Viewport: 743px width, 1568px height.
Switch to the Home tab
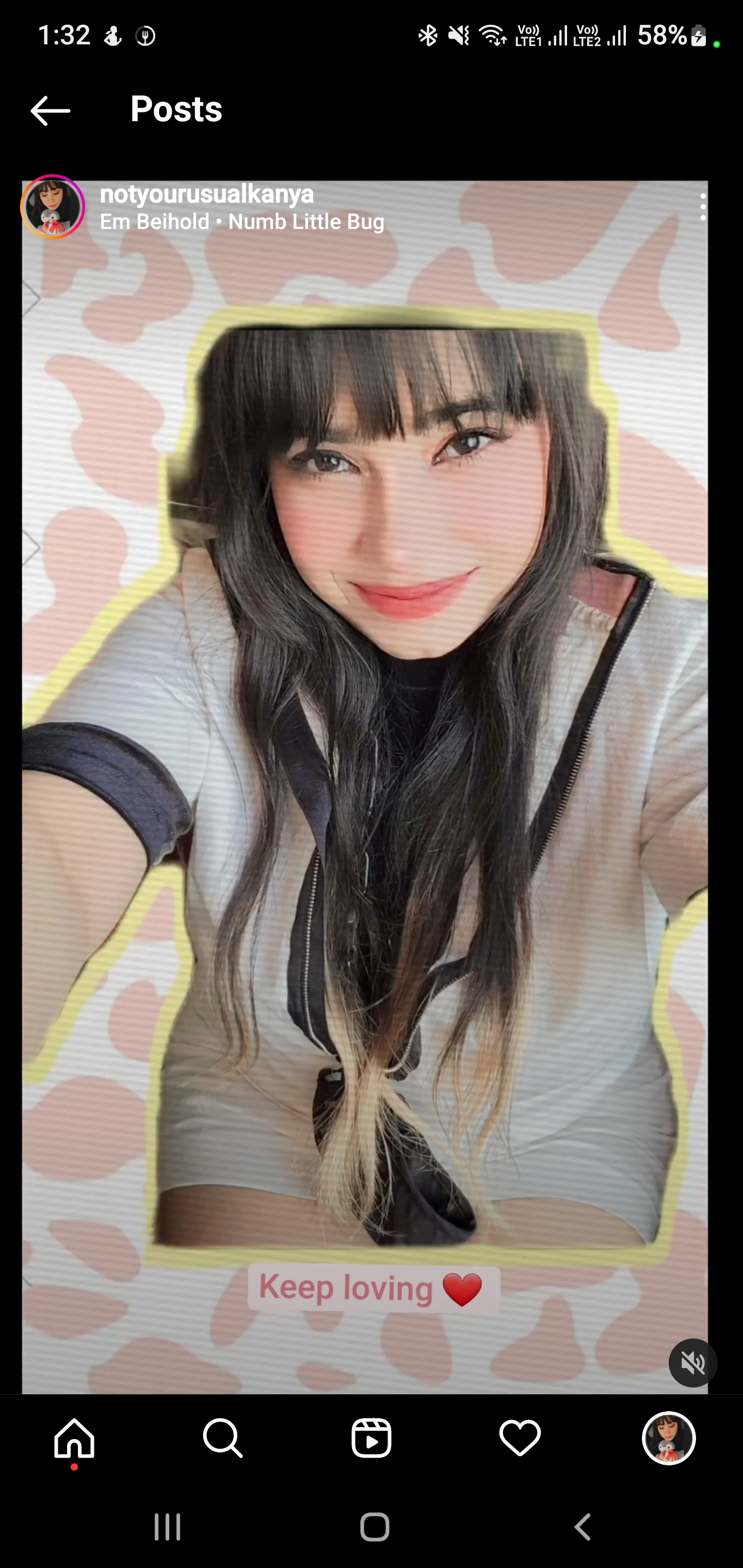point(74,1439)
